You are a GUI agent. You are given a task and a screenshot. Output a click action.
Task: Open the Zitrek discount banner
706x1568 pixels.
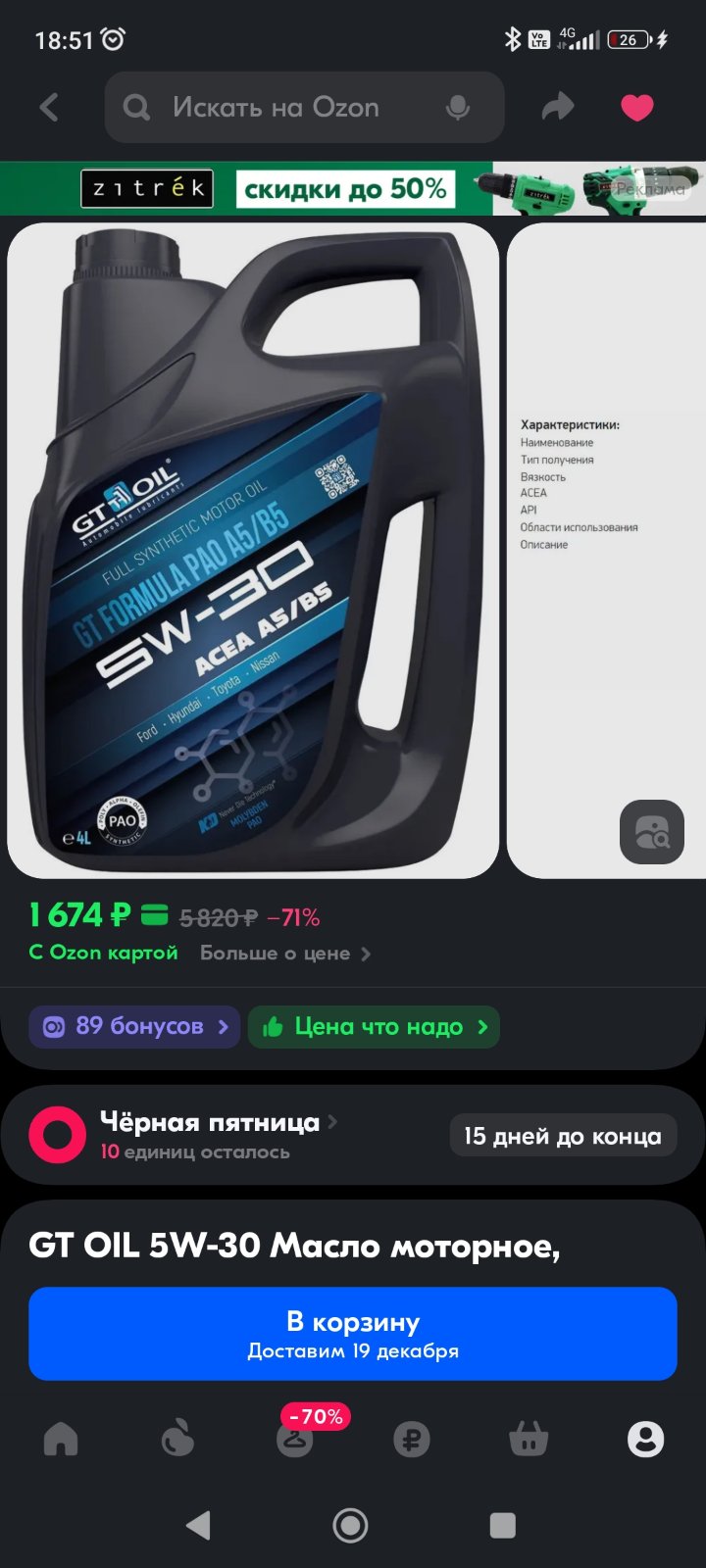point(353,188)
